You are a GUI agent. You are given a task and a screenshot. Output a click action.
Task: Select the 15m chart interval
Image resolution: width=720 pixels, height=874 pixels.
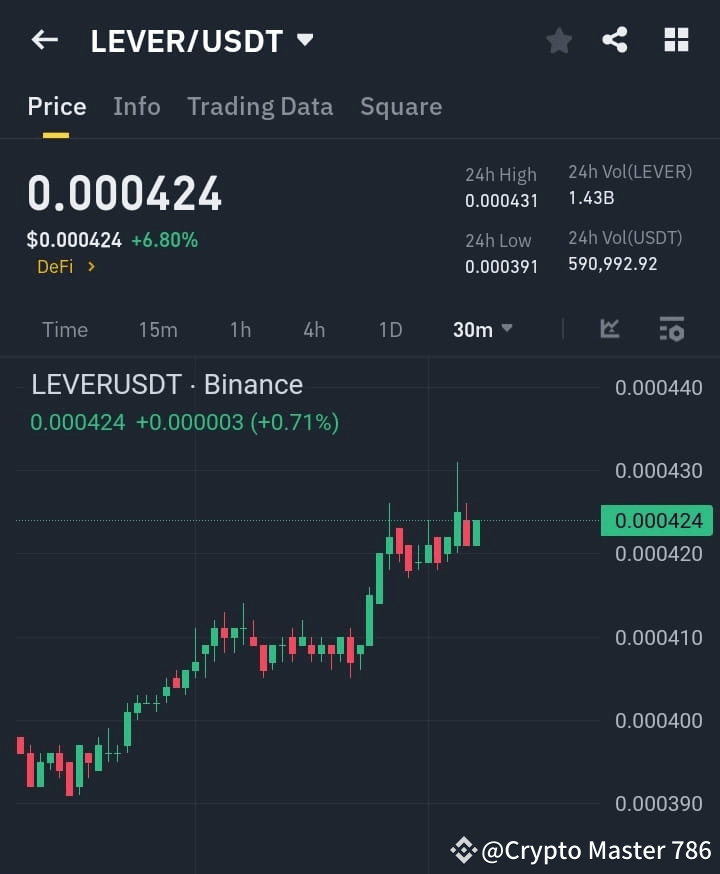click(x=158, y=329)
